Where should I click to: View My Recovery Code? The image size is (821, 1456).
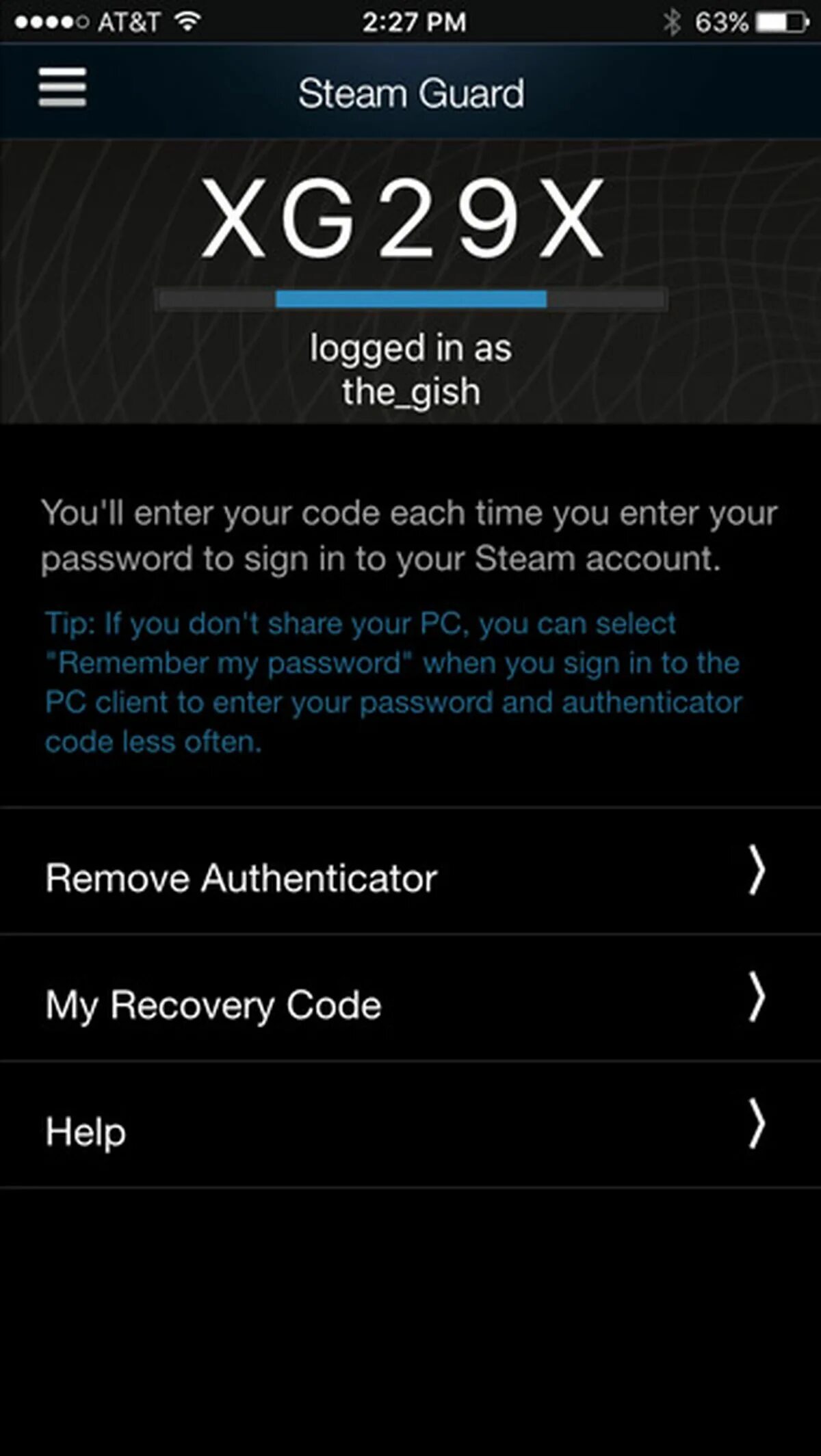point(410,998)
